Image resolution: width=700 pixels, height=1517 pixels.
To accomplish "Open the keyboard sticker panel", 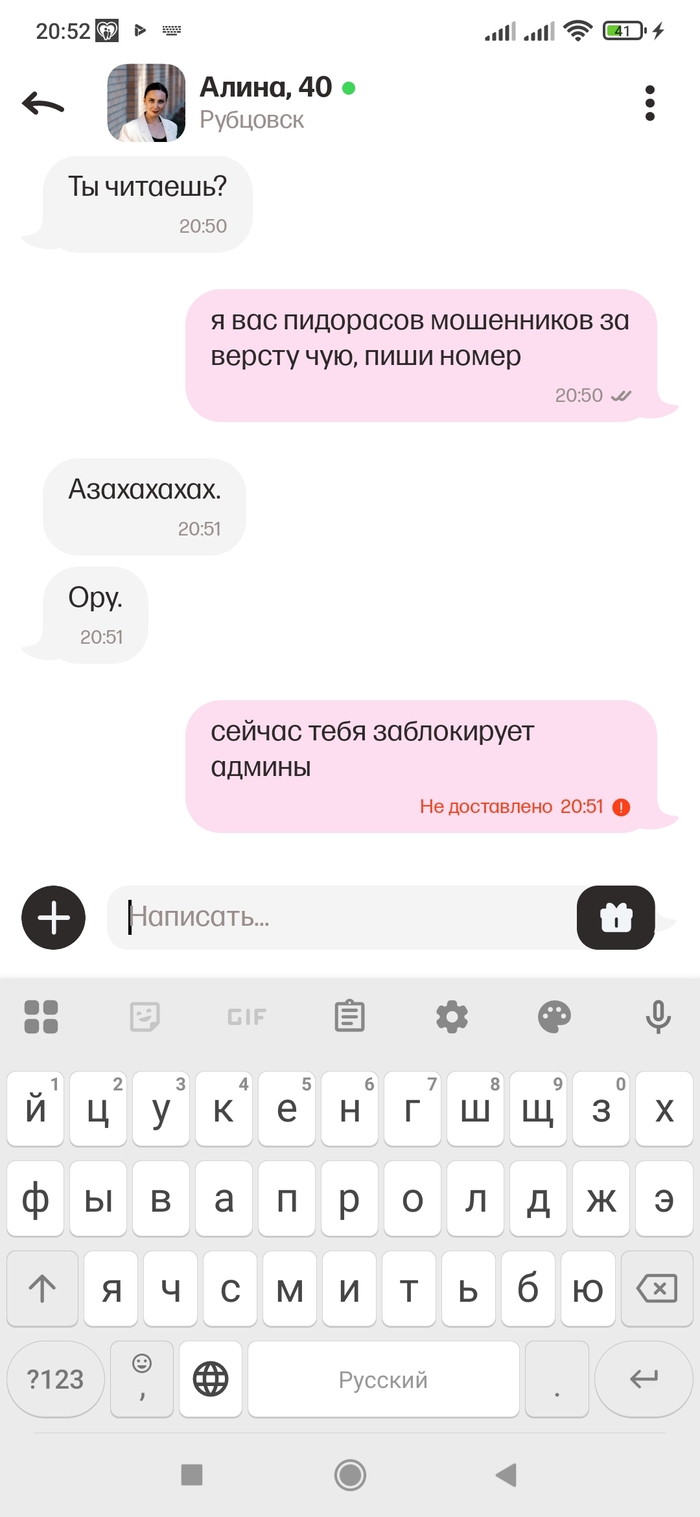I will [145, 1017].
